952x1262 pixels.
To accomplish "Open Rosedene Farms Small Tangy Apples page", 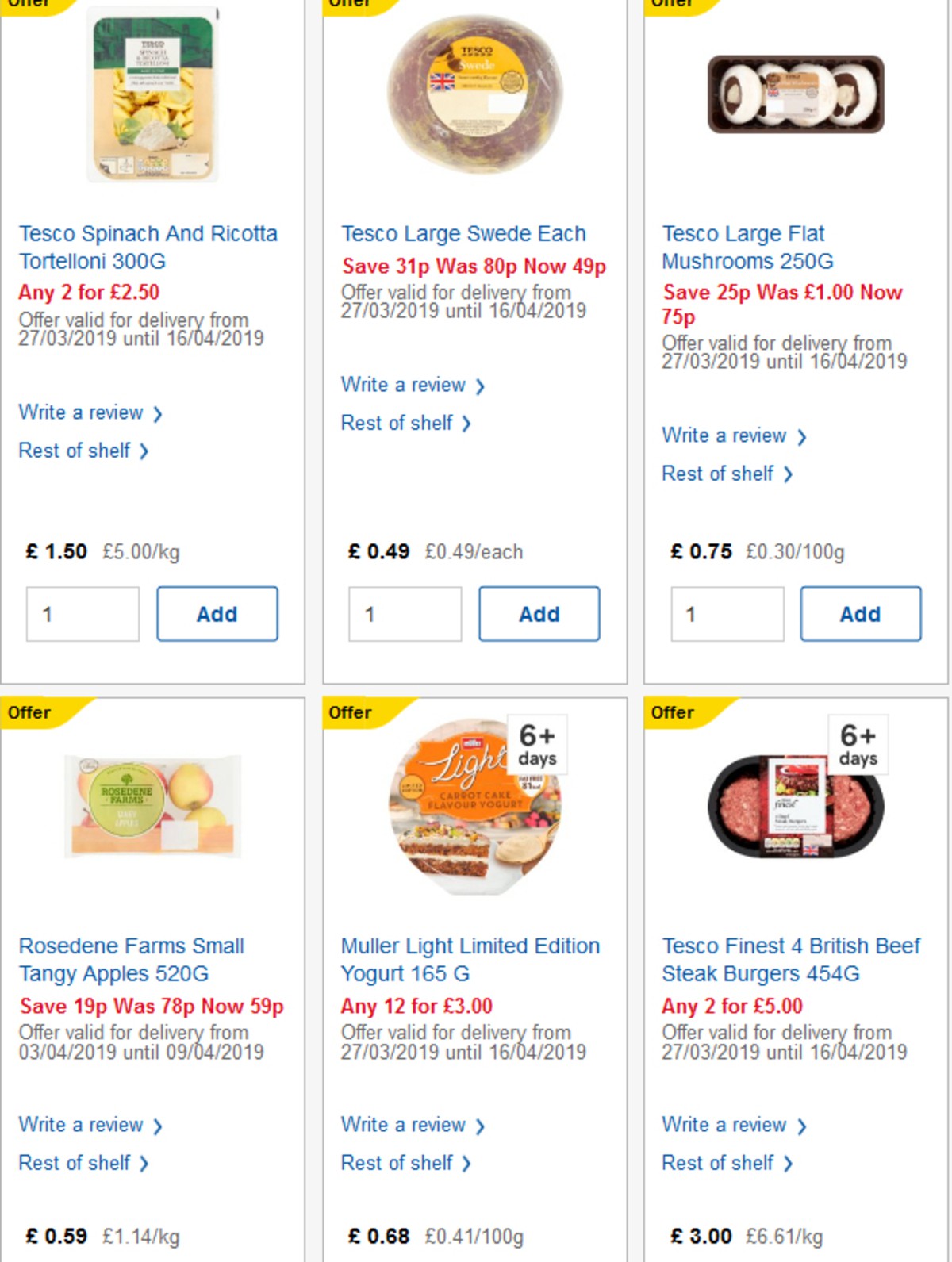I will pos(132,959).
